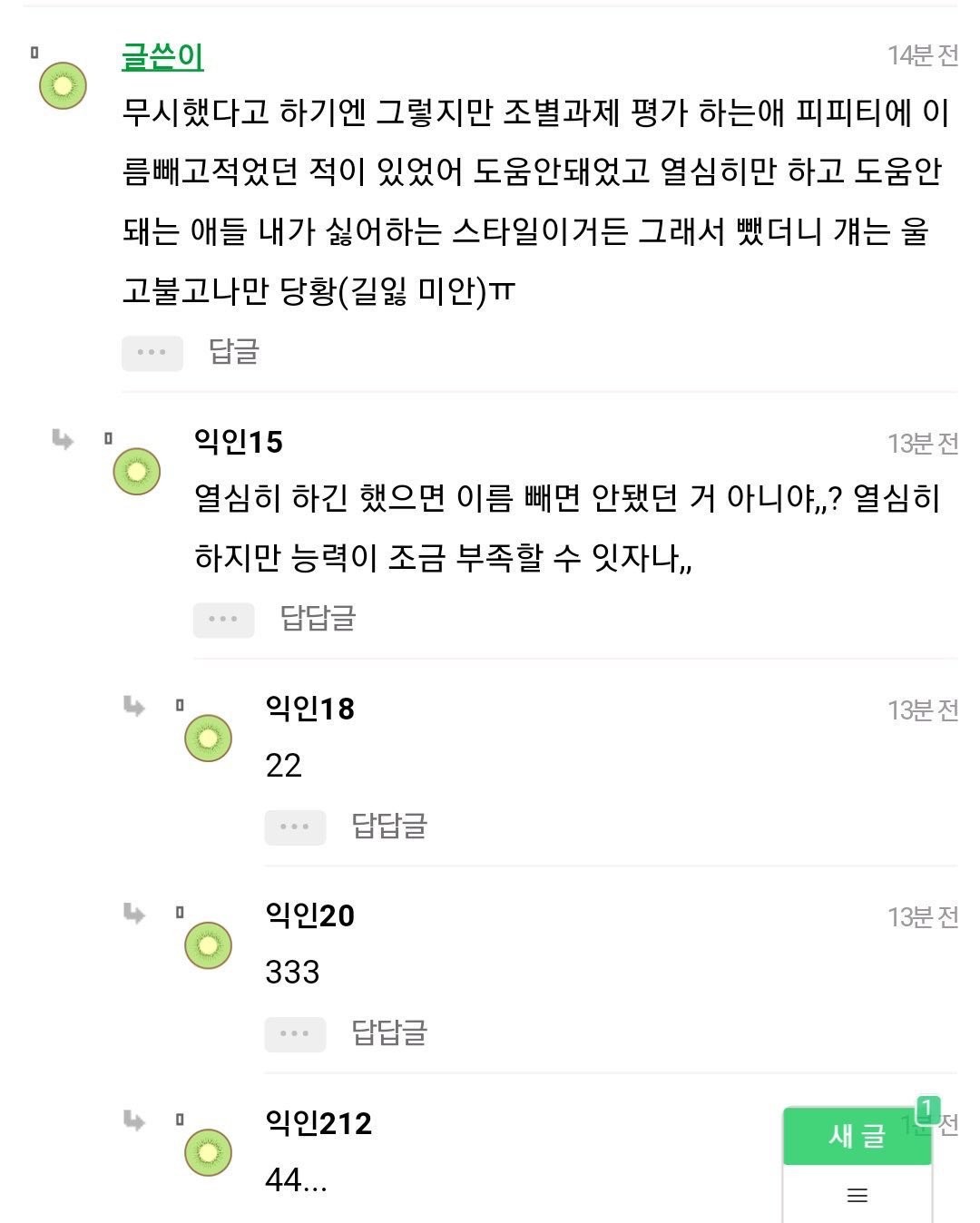Tap 답답글 under 익인20's comment
This screenshot has height=1223, width=980.
pyautogui.click(x=389, y=1032)
